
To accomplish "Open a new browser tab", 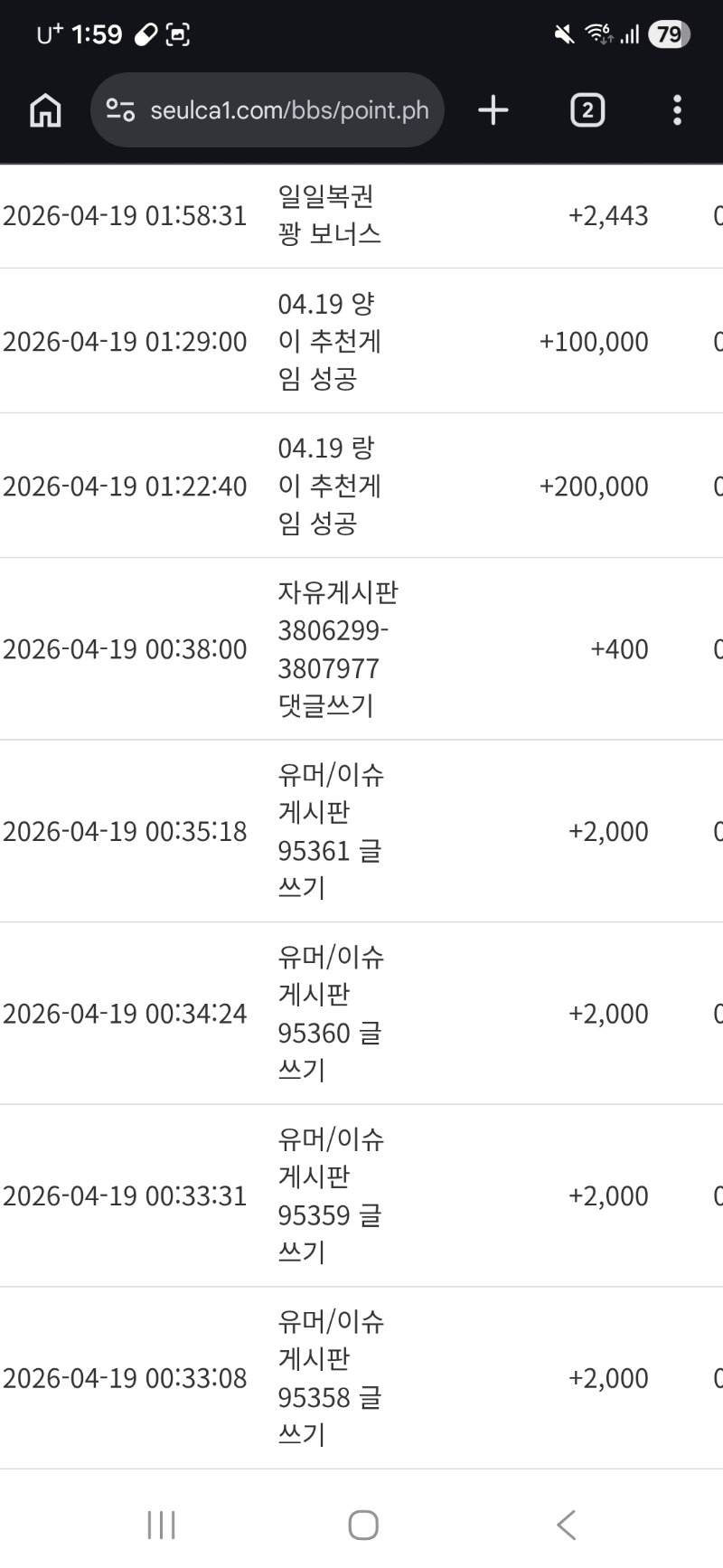I will 493,110.
